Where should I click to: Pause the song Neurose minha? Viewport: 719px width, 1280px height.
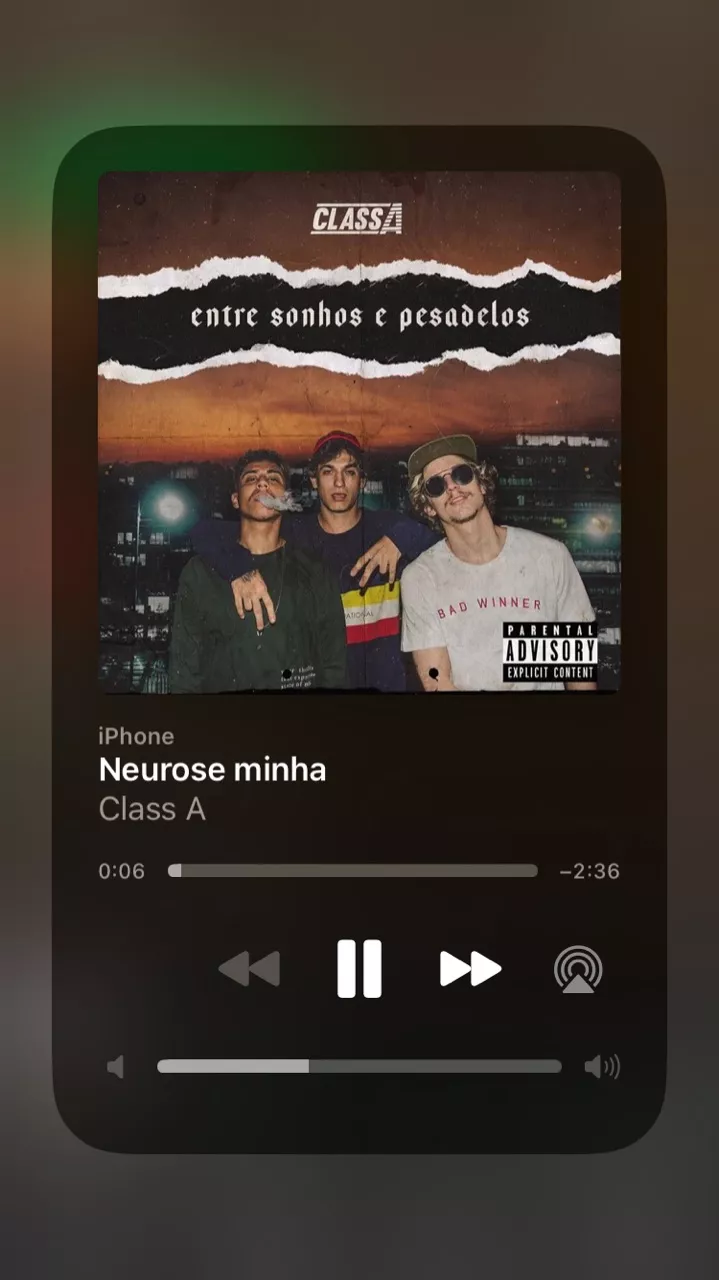[x=359, y=969]
